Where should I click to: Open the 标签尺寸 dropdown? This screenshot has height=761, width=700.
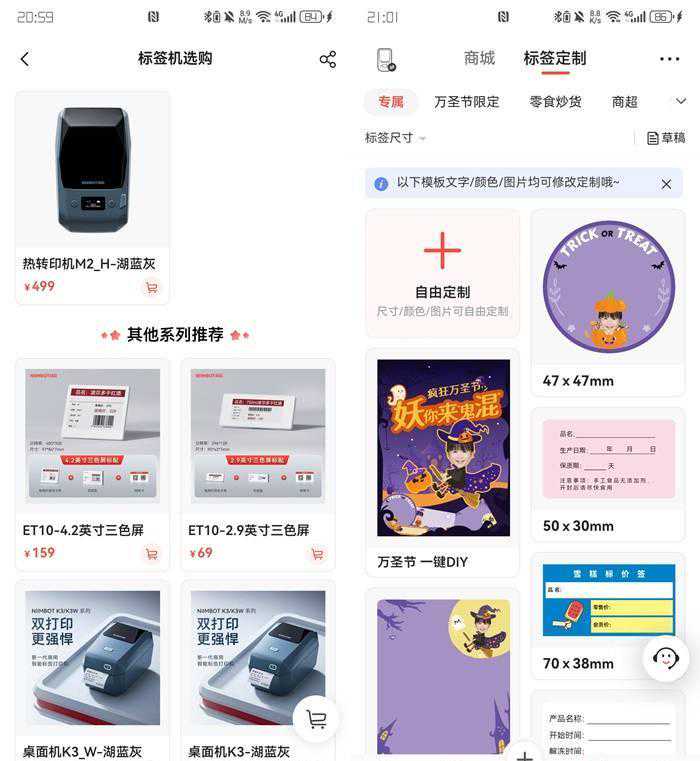[396, 138]
